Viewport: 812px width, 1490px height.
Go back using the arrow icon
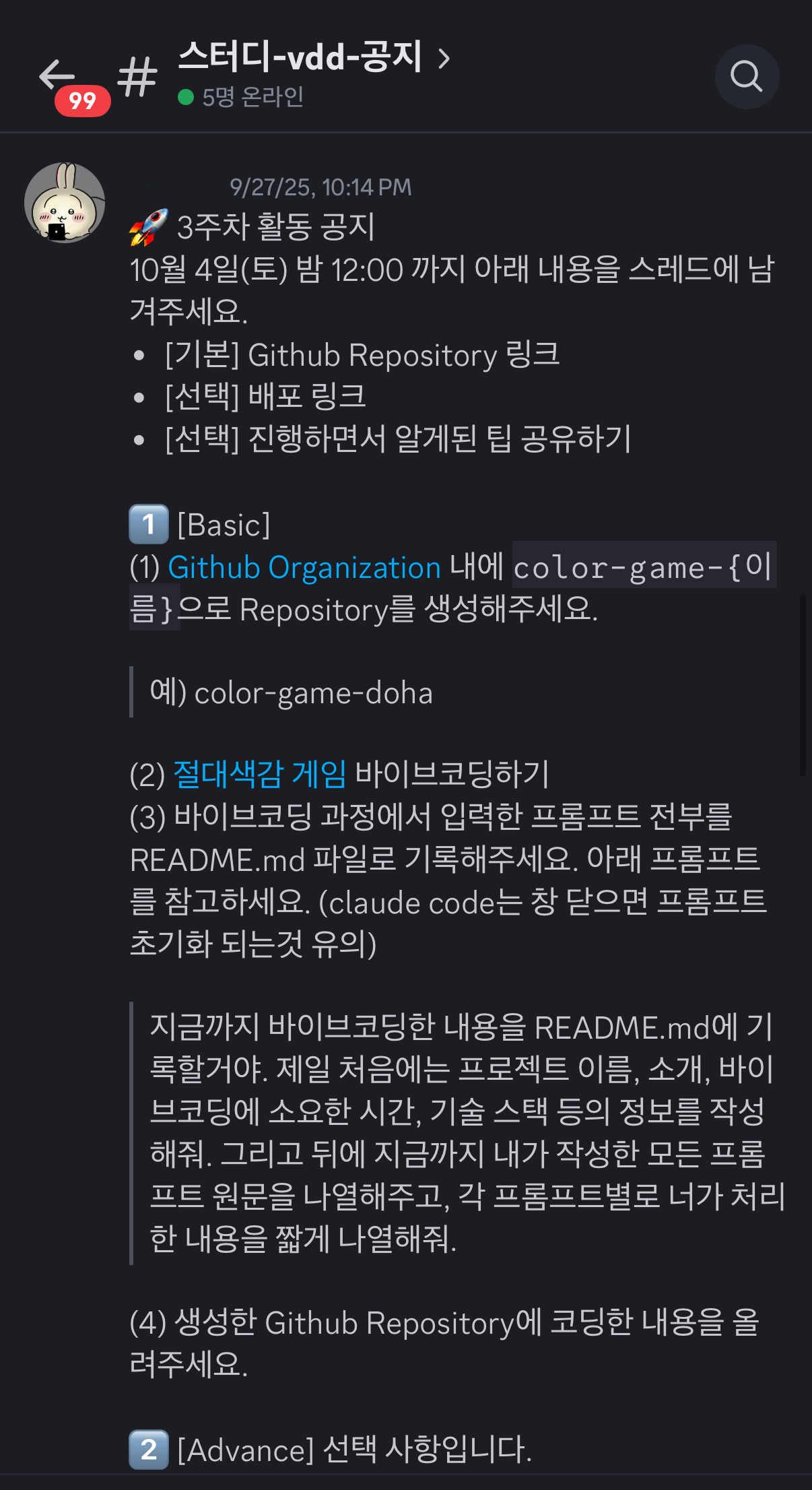(57, 75)
